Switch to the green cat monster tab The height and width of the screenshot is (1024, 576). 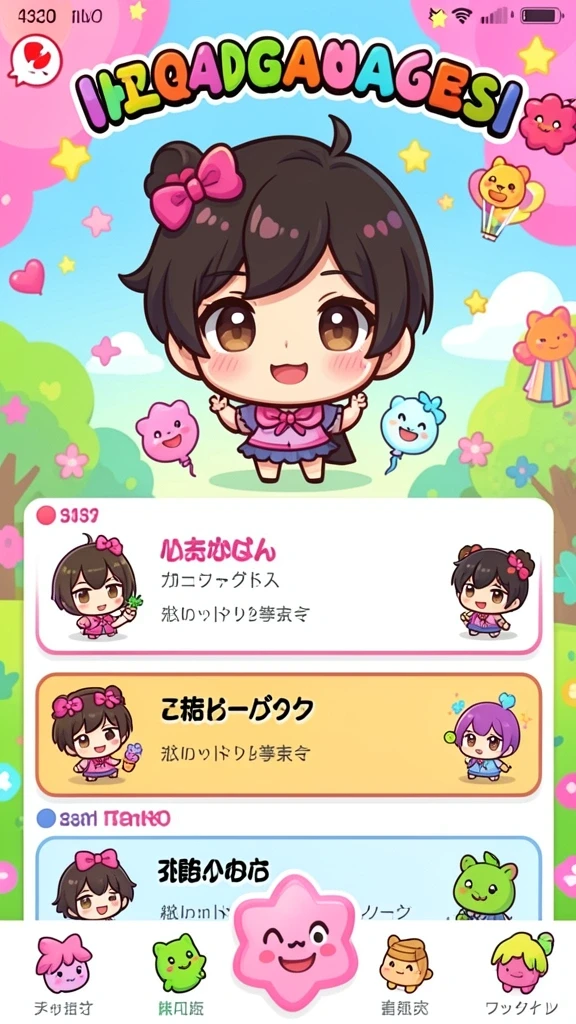point(179,972)
